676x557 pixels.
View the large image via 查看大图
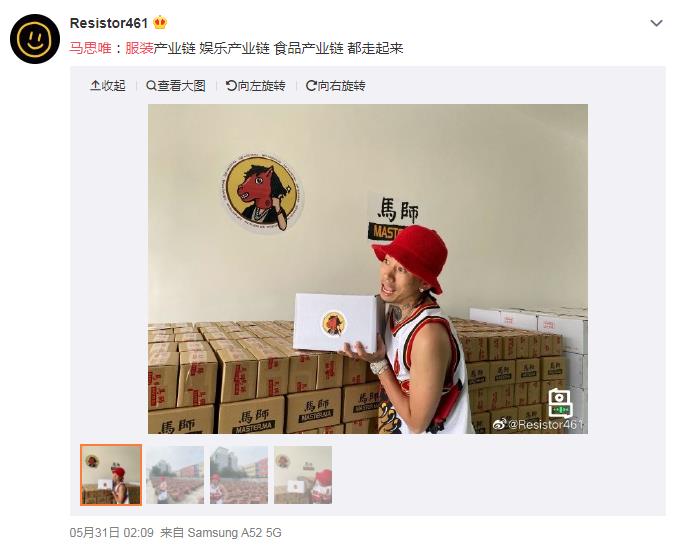[x=176, y=86]
